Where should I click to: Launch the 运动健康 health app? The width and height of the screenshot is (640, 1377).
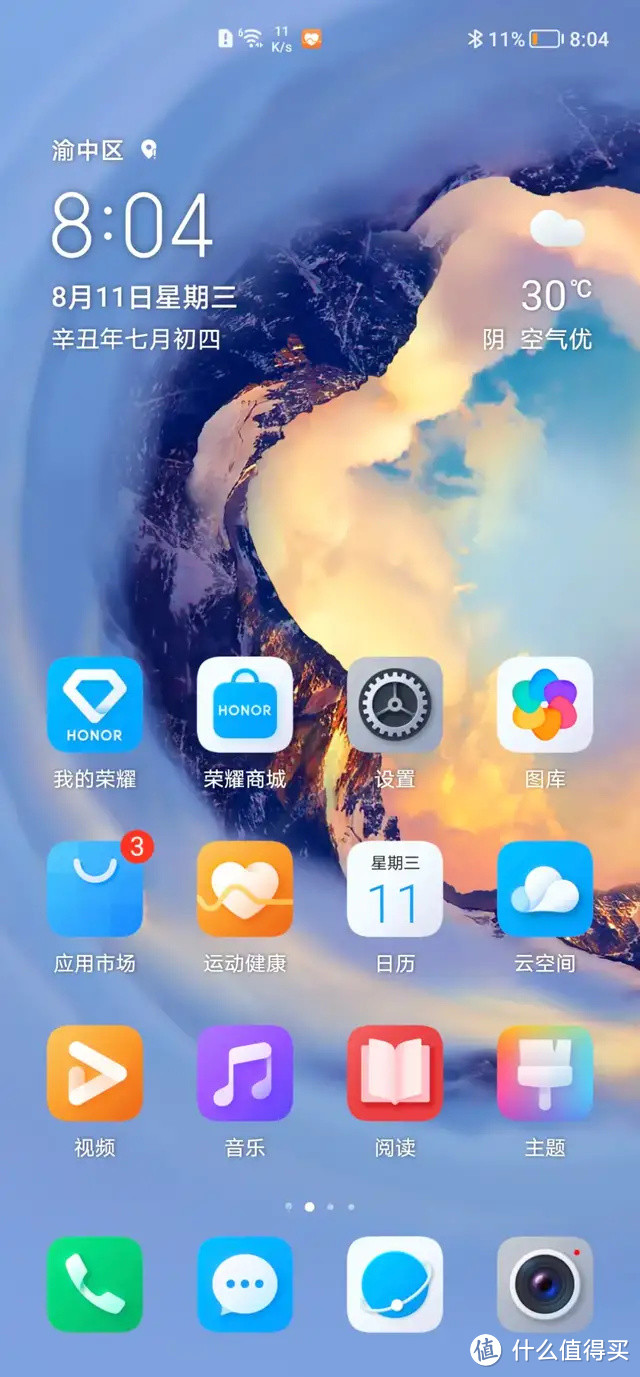[x=245, y=888]
